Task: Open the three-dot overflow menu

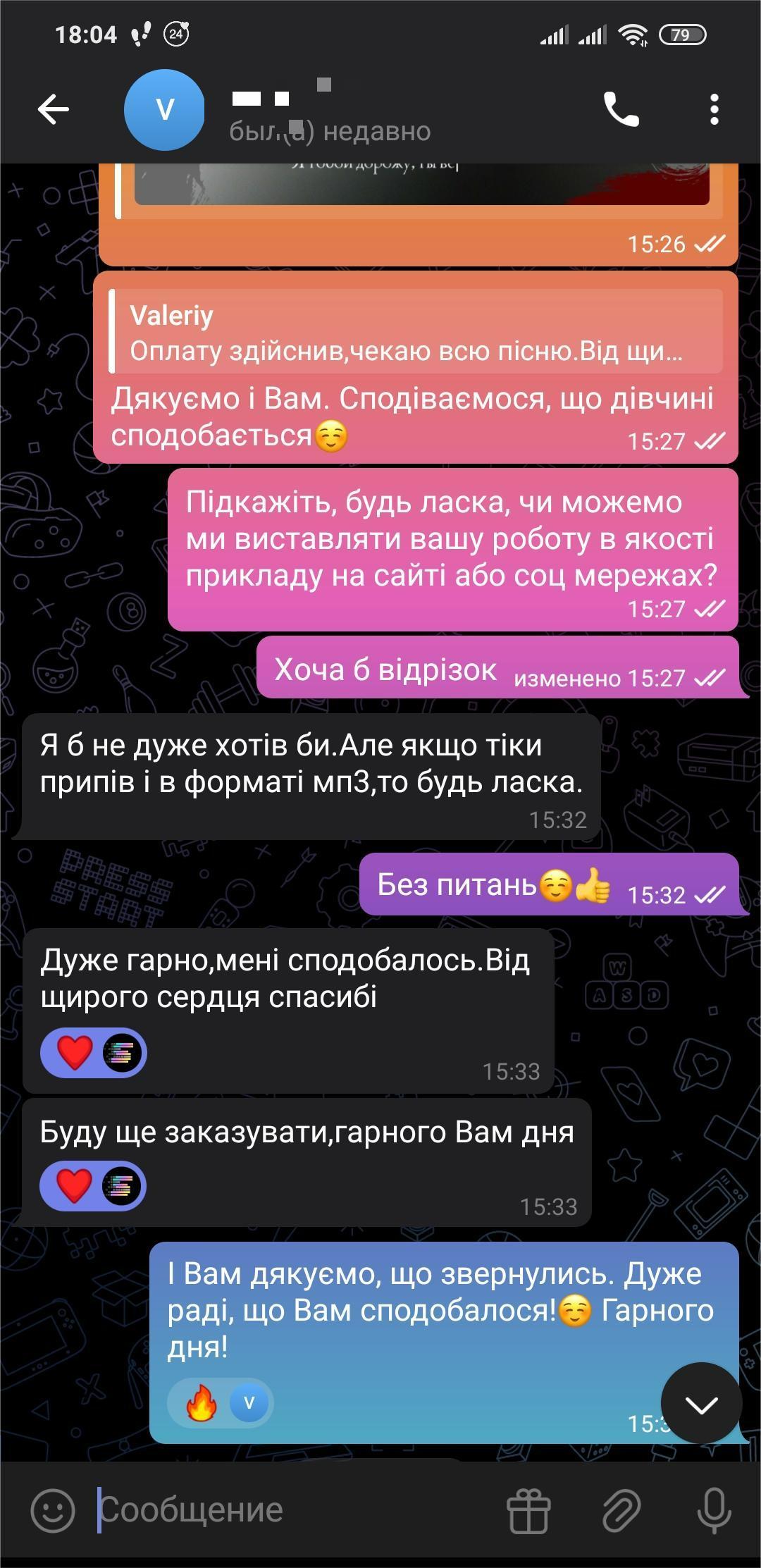Action: [714, 110]
